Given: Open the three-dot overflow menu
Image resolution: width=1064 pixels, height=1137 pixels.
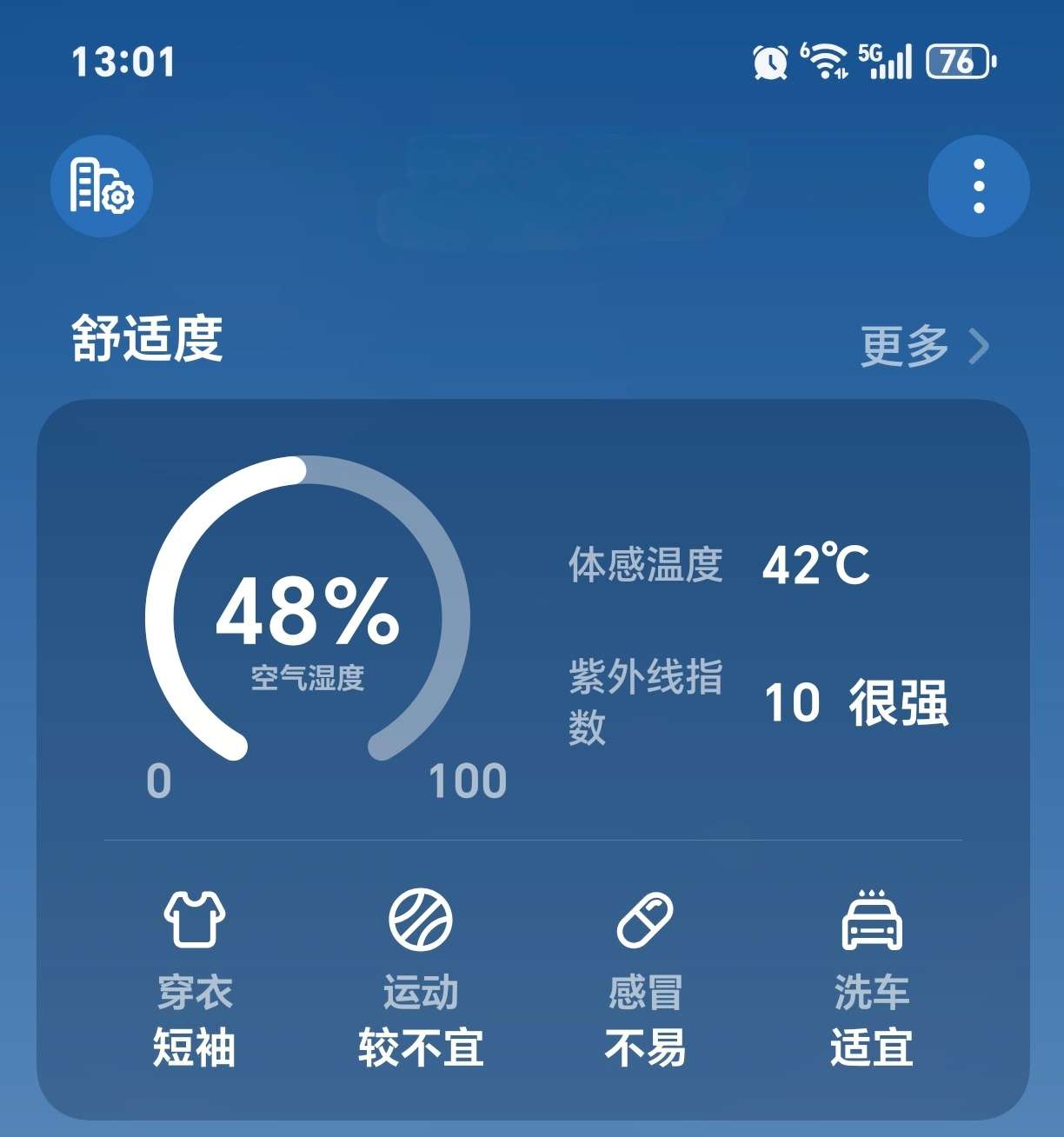Looking at the screenshot, I should pos(977,187).
